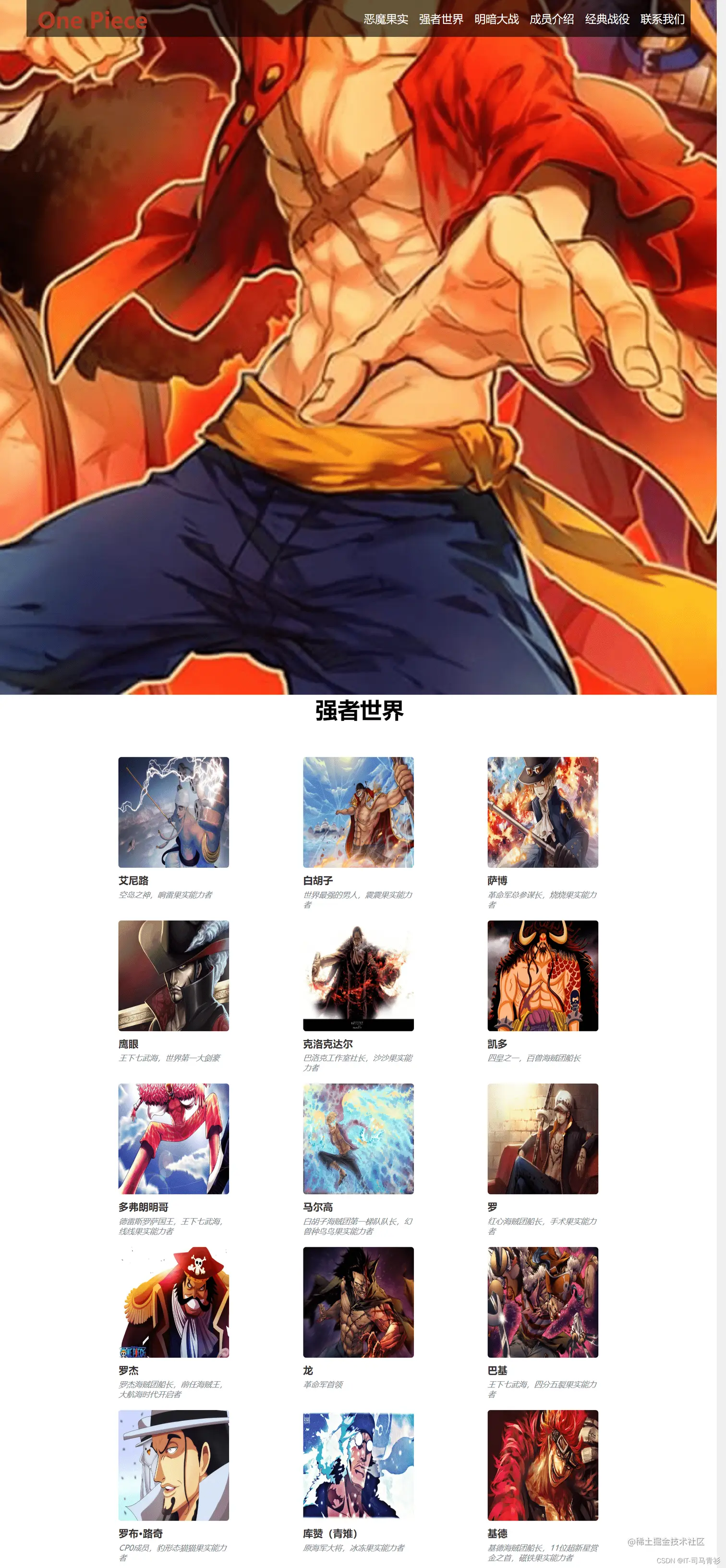This screenshot has width=726, height=1568.
Task: Open the 明暗大战 nav link
Action: pyautogui.click(x=496, y=20)
